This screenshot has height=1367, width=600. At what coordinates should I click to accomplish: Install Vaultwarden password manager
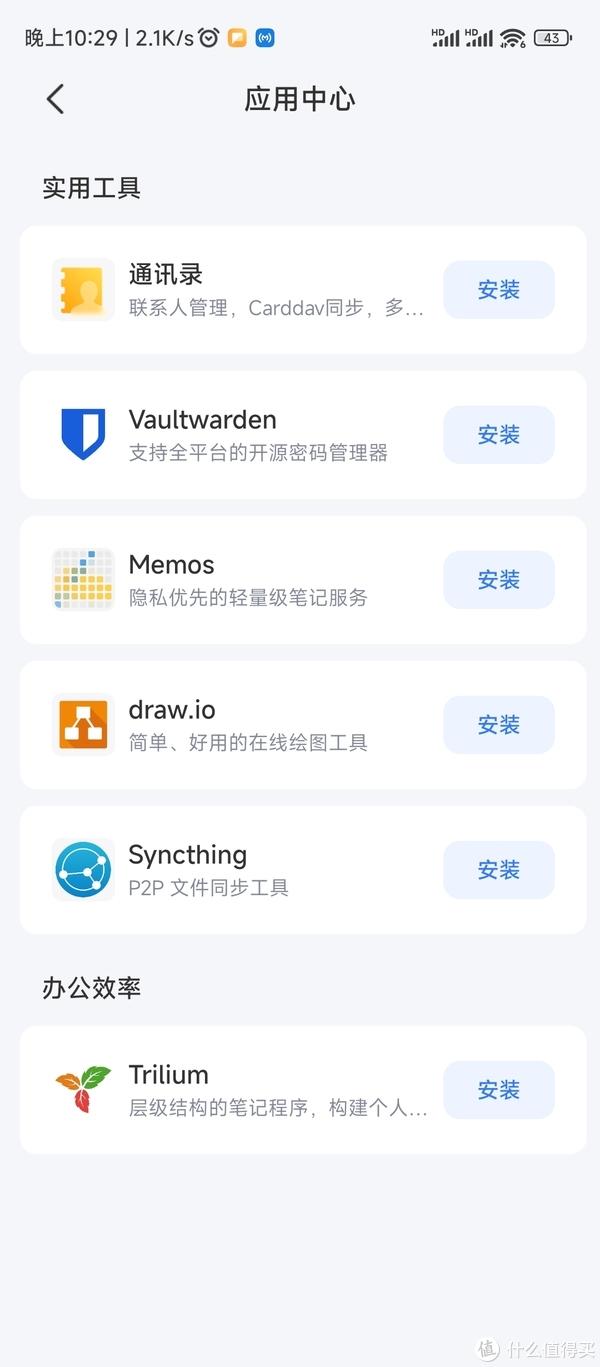pyautogui.click(x=499, y=435)
